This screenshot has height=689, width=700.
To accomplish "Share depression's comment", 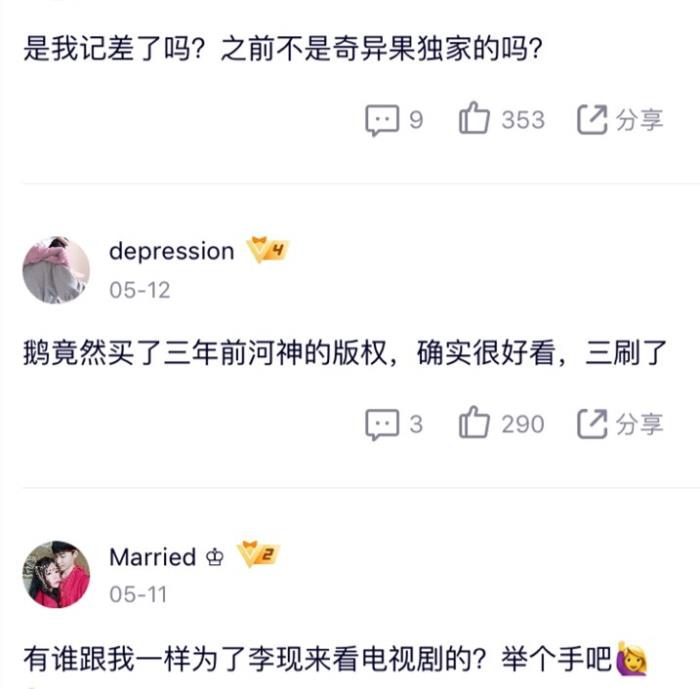I will tap(620, 424).
